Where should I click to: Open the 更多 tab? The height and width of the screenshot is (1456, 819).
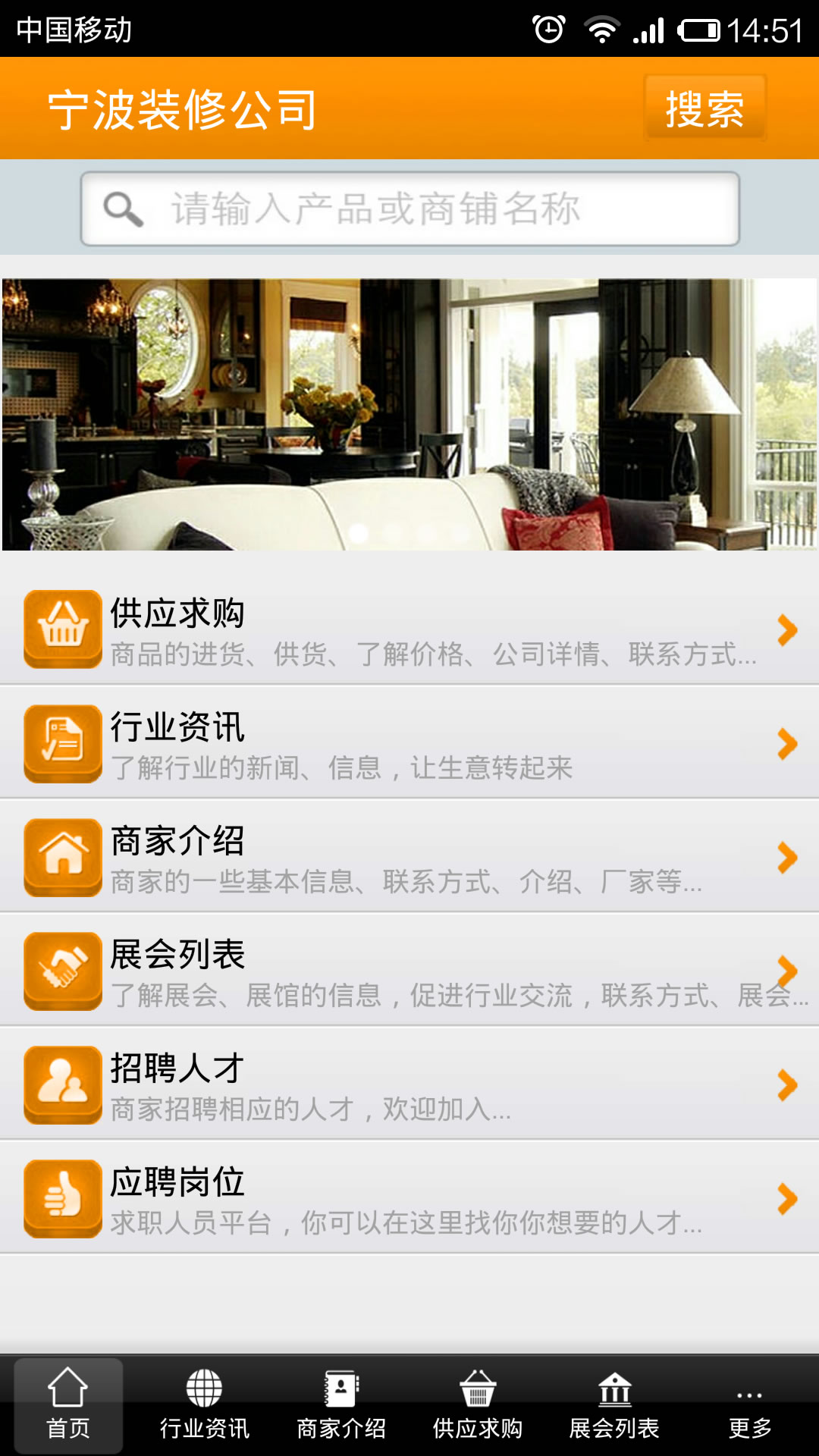(750, 1405)
